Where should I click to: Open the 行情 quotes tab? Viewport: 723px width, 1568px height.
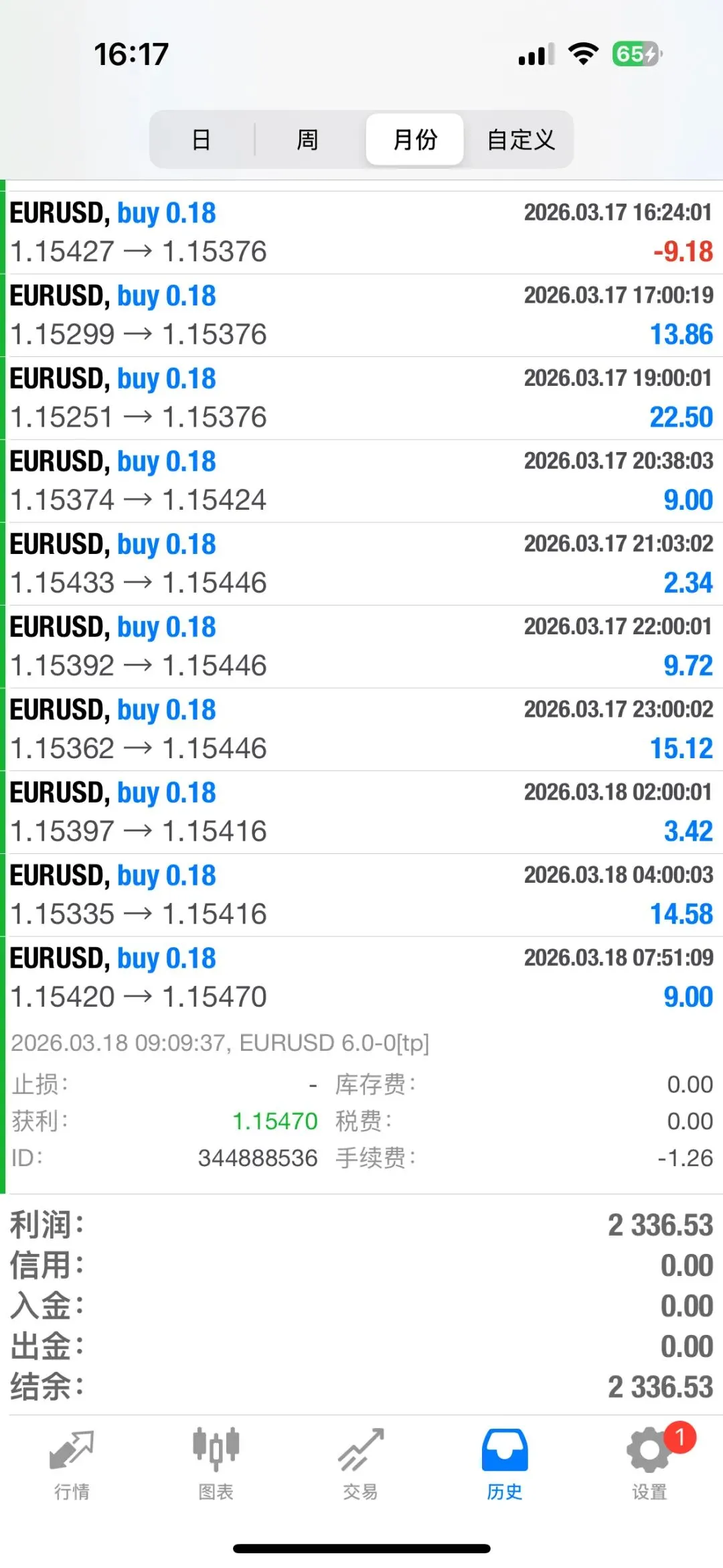pos(72,1464)
